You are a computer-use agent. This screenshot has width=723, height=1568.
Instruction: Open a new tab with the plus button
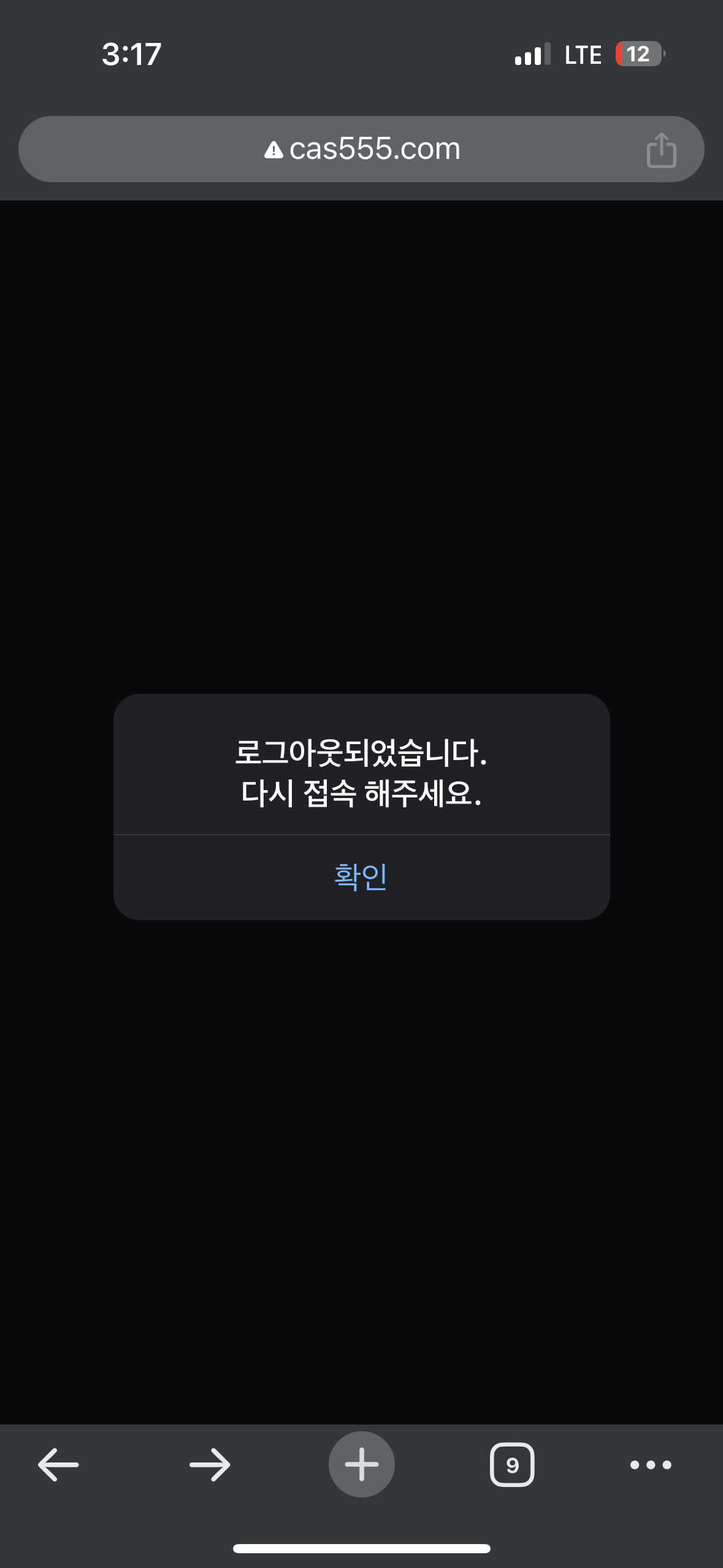pyautogui.click(x=361, y=1464)
